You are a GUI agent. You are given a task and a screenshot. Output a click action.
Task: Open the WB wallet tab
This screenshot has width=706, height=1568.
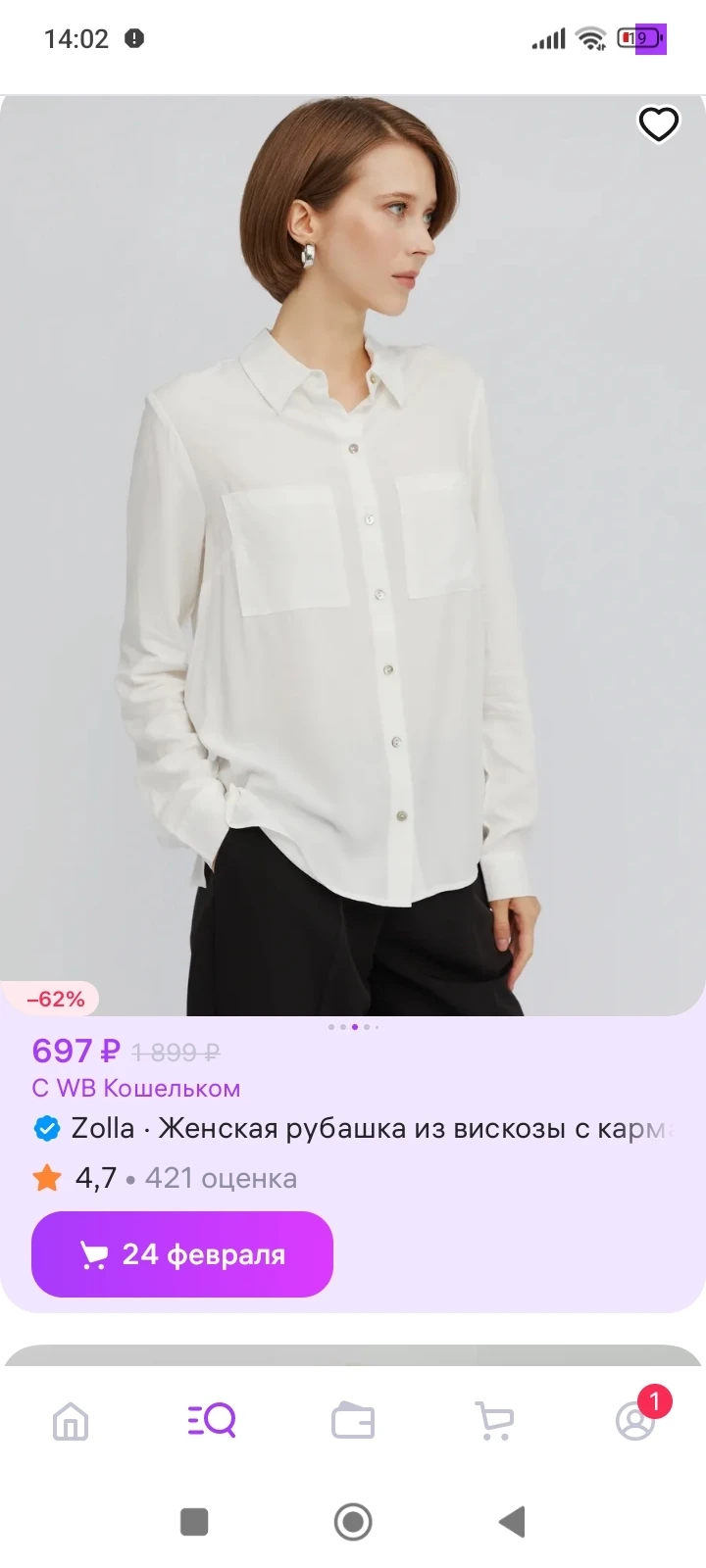(353, 1421)
